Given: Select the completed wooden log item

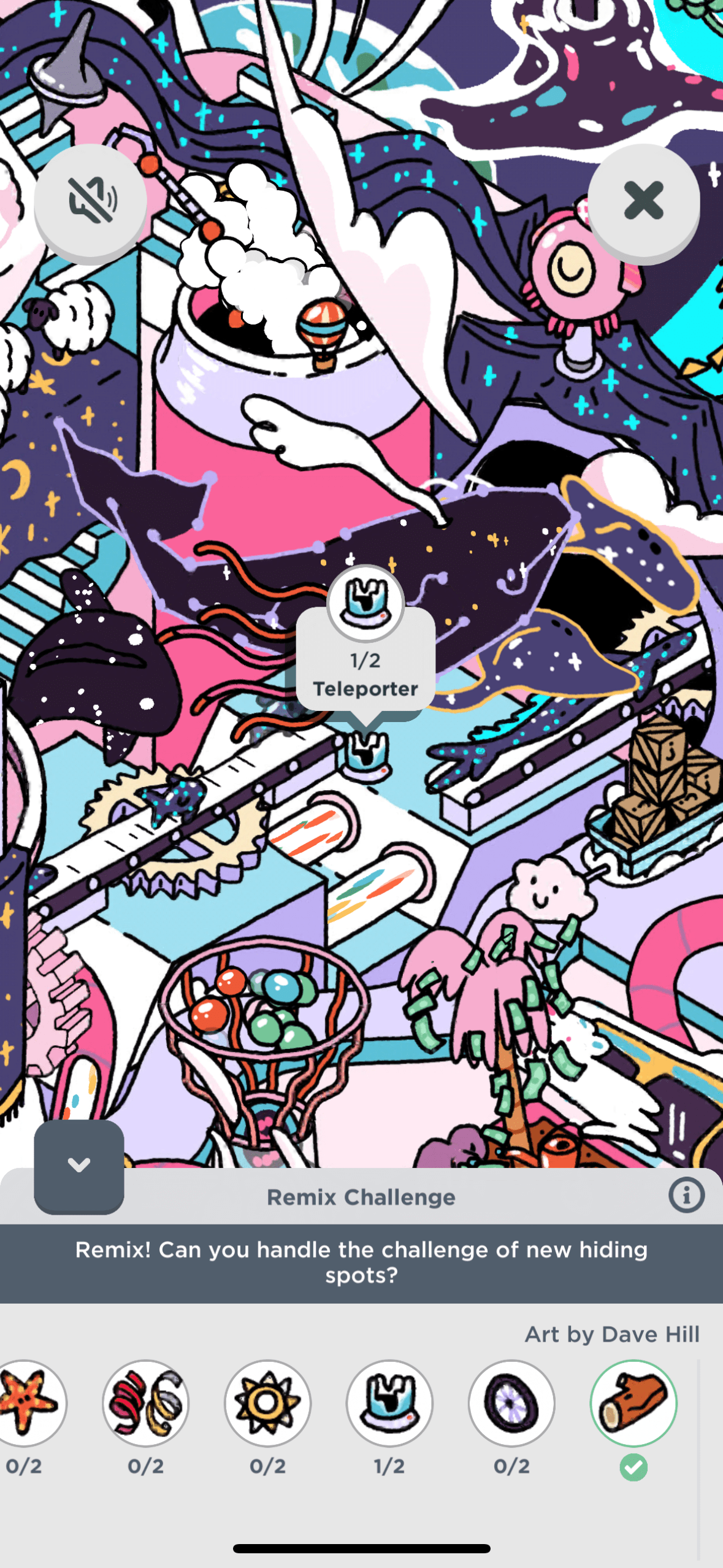Looking at the screenshot, I should (x=633, y=1402).
